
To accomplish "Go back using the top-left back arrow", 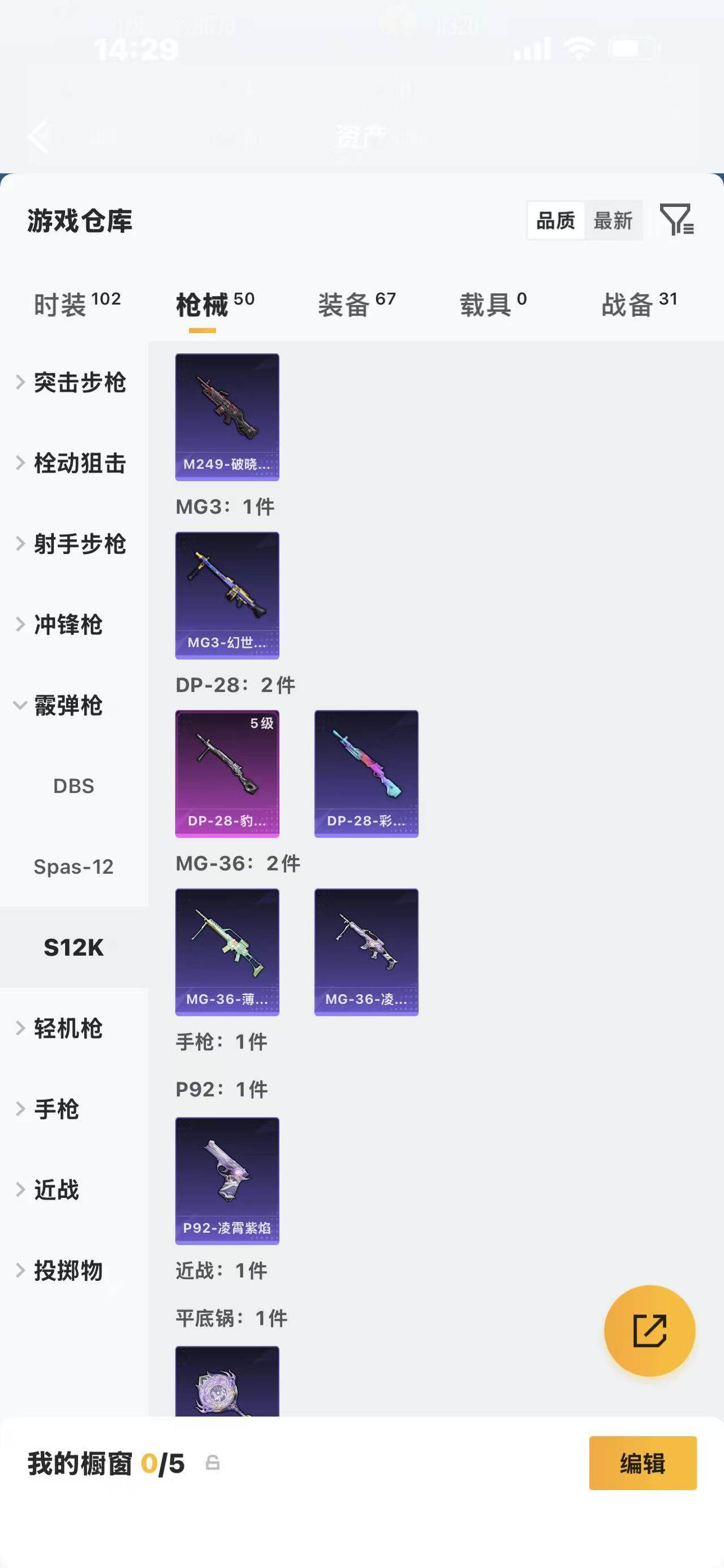I will (38, 135).
